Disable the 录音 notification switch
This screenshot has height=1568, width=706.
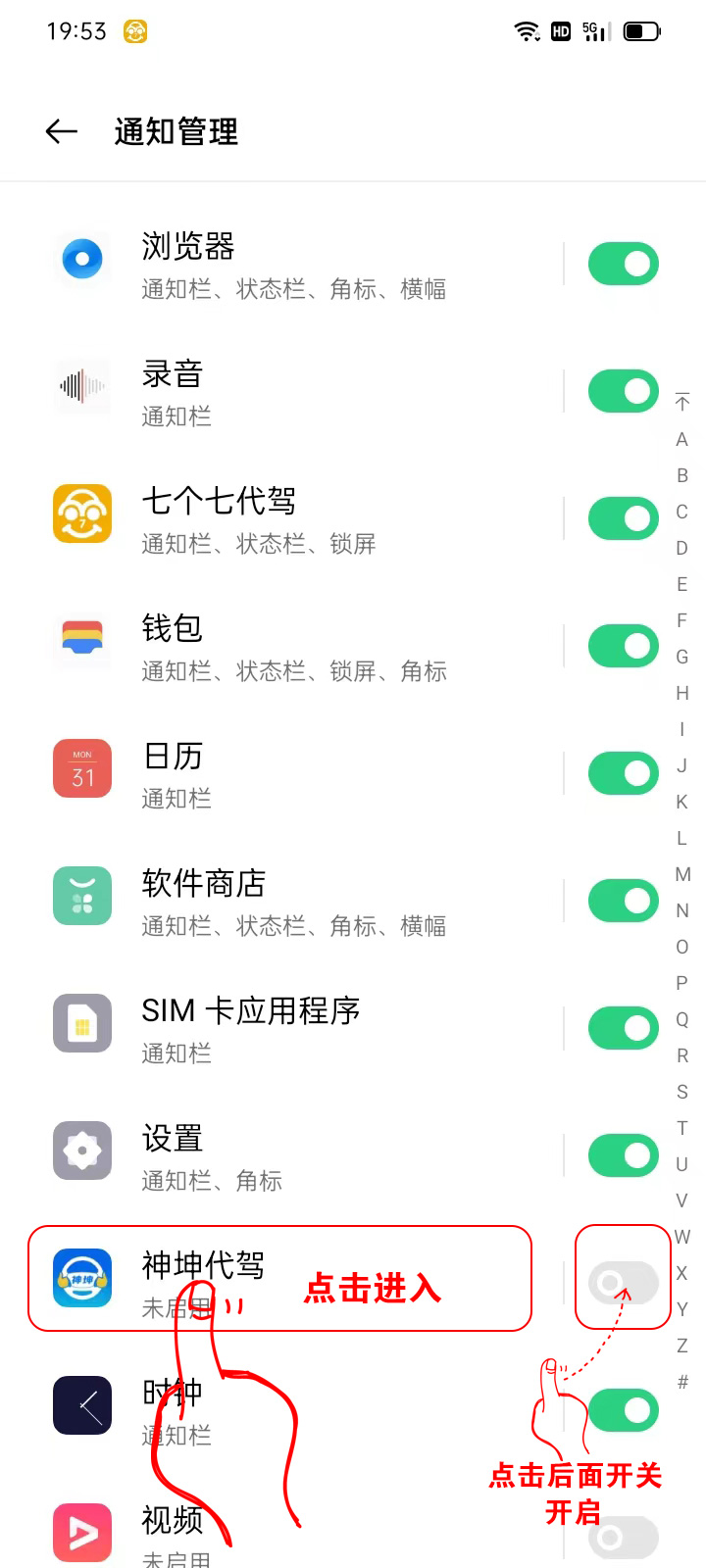pos(623,391)
